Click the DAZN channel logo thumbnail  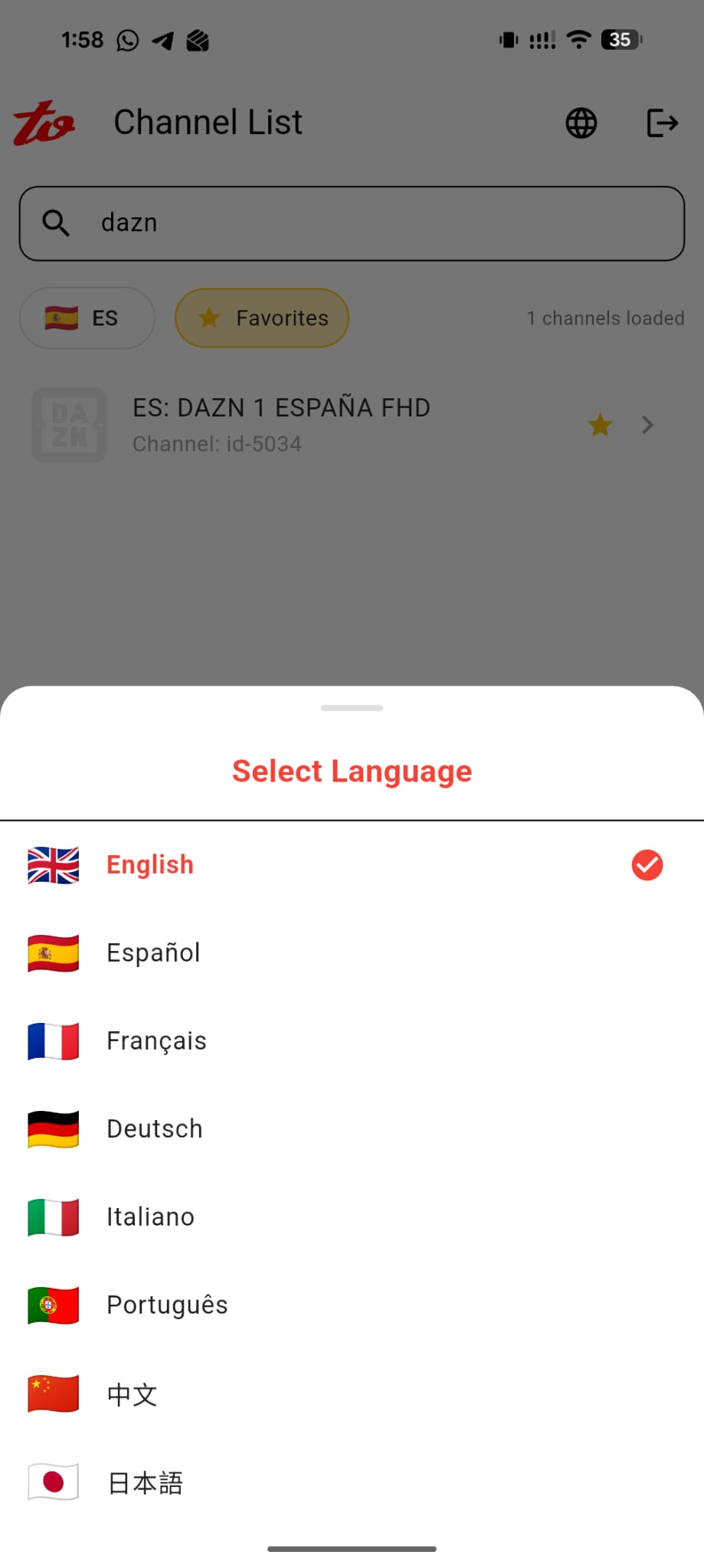[x=69, y=425]
